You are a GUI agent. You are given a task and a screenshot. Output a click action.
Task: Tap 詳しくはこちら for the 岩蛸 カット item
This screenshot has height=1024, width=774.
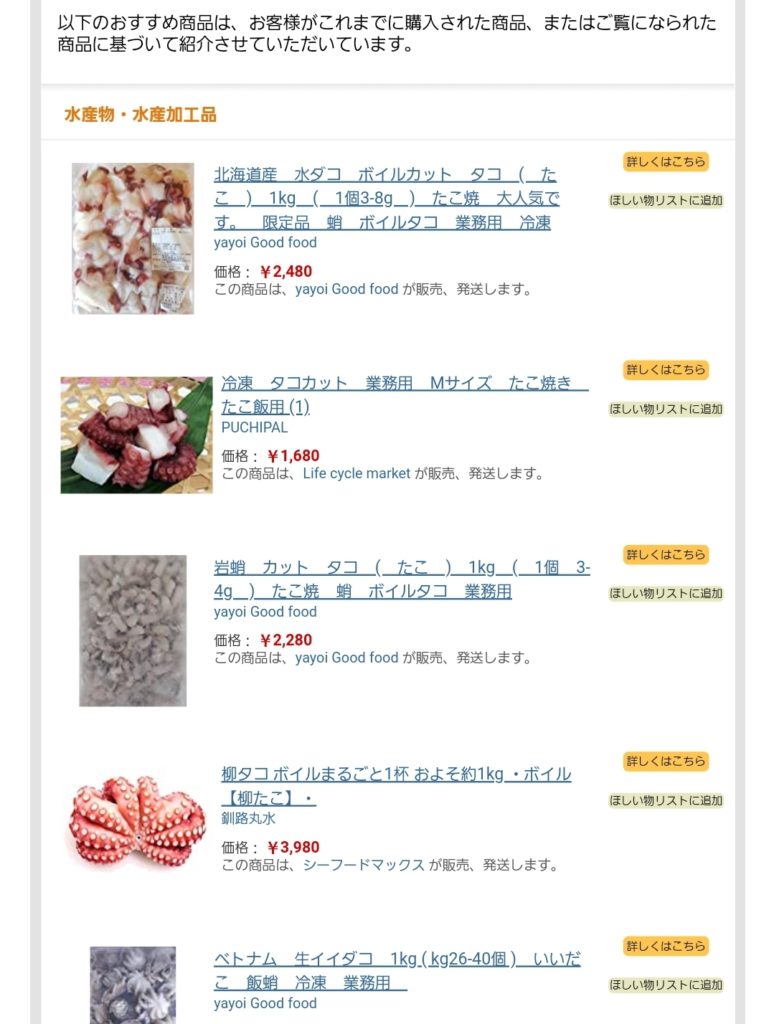click(x=666, y=555)
